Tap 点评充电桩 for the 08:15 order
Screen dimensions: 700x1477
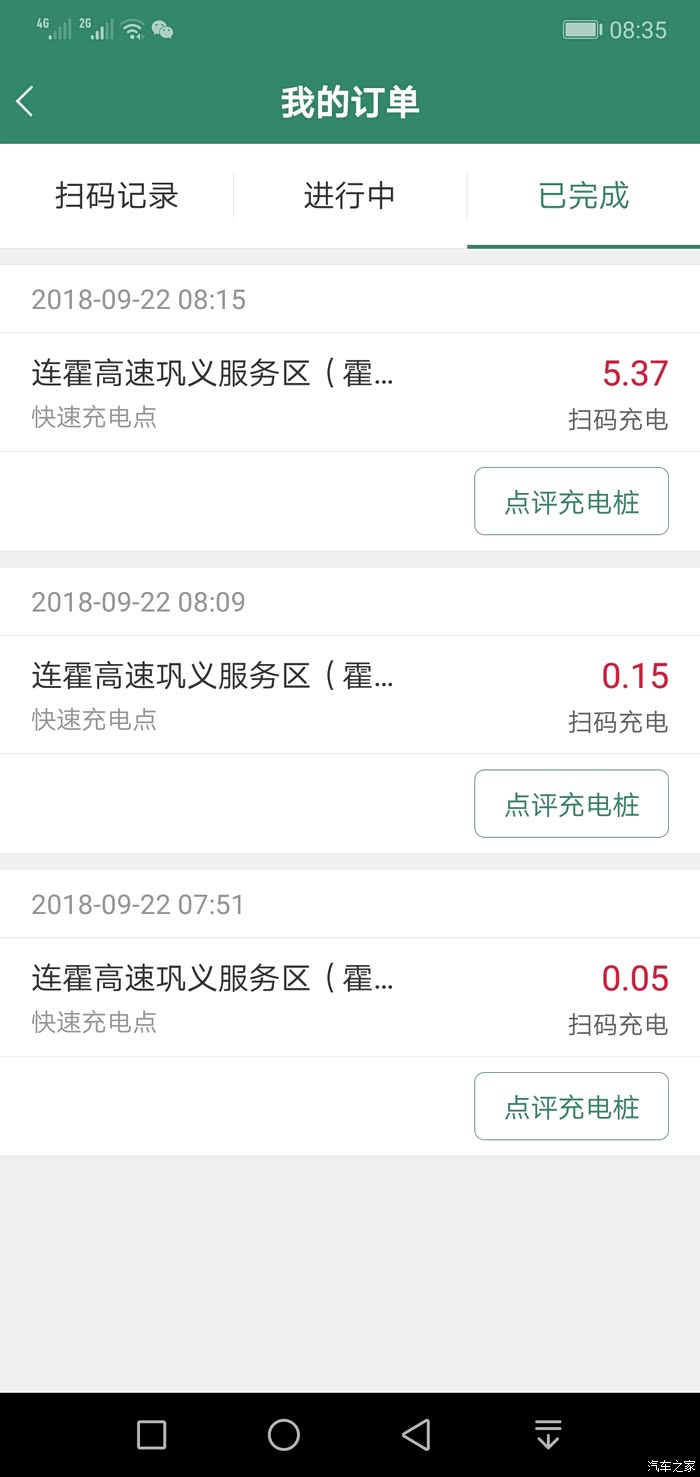point(571,501)
